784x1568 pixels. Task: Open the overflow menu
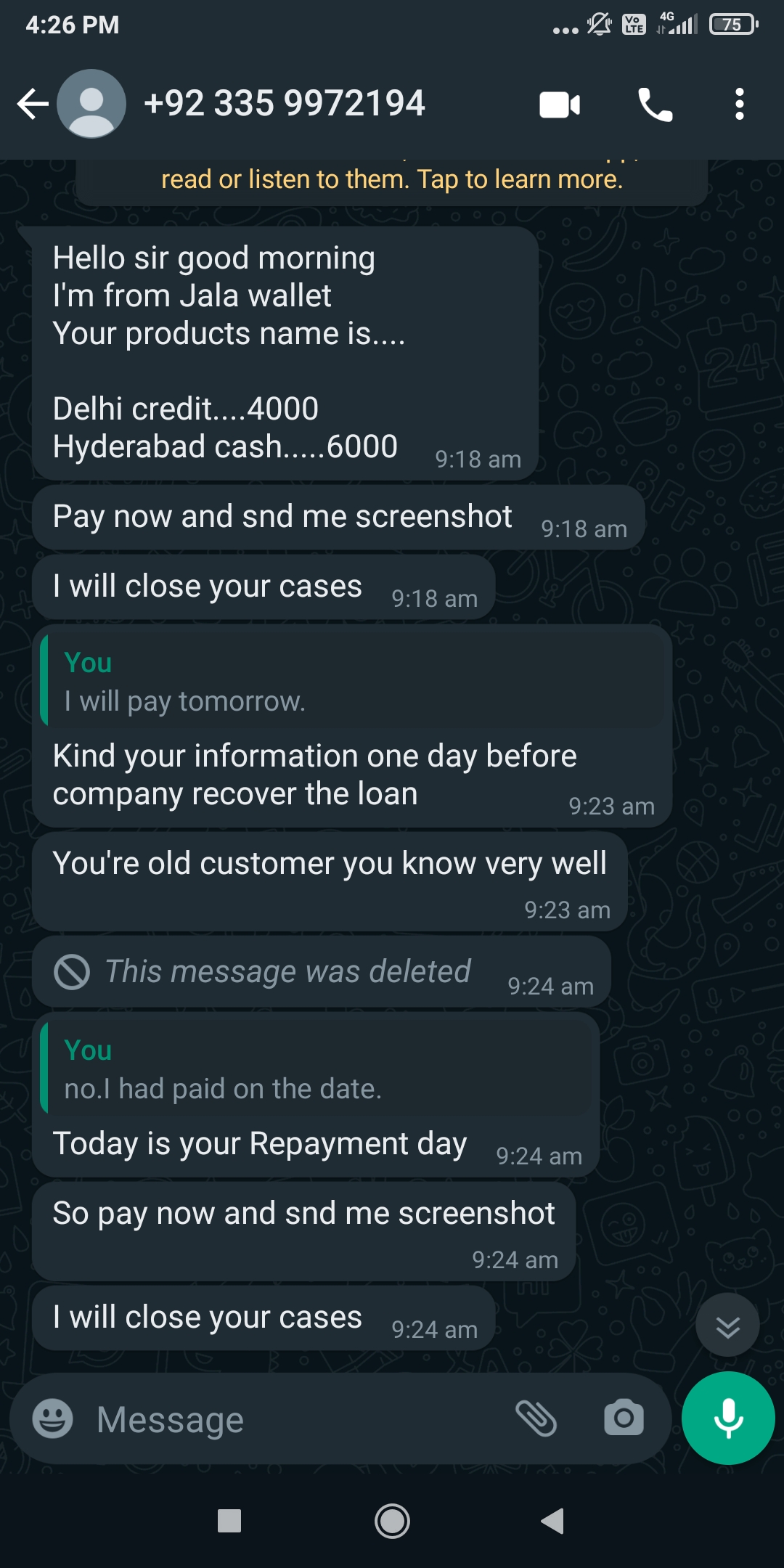coord(739,105)
